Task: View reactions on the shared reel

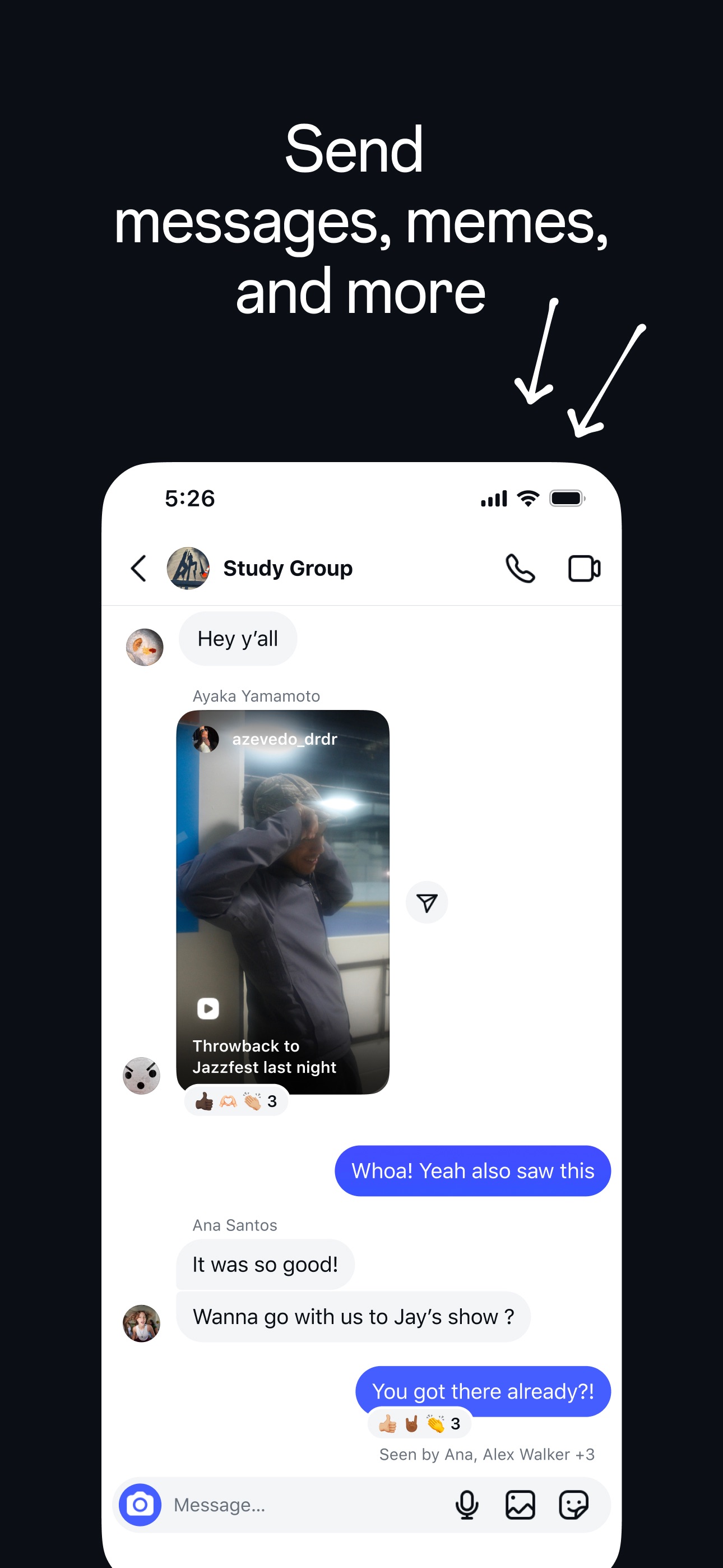Action: [x=236, y=1100]
